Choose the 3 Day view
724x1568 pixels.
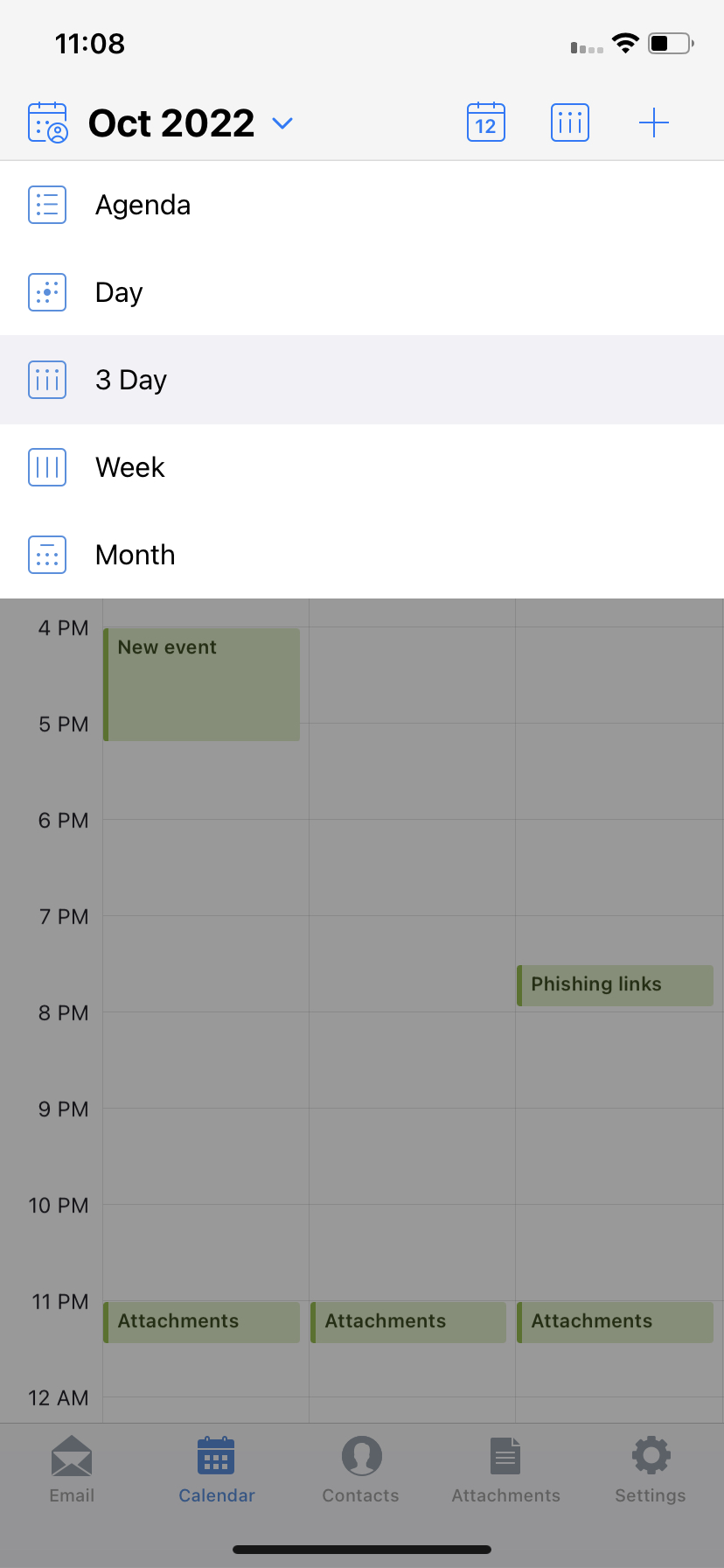pos(131,380)
